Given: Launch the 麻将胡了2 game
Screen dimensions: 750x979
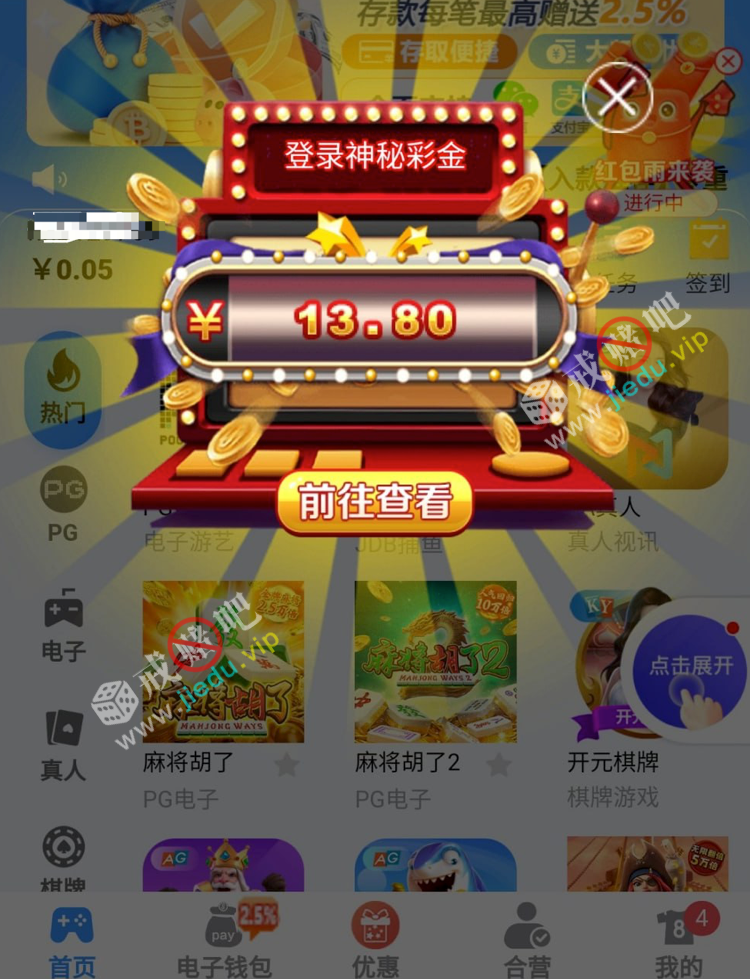Looking at the screenshot, I should tap(435, 662).
